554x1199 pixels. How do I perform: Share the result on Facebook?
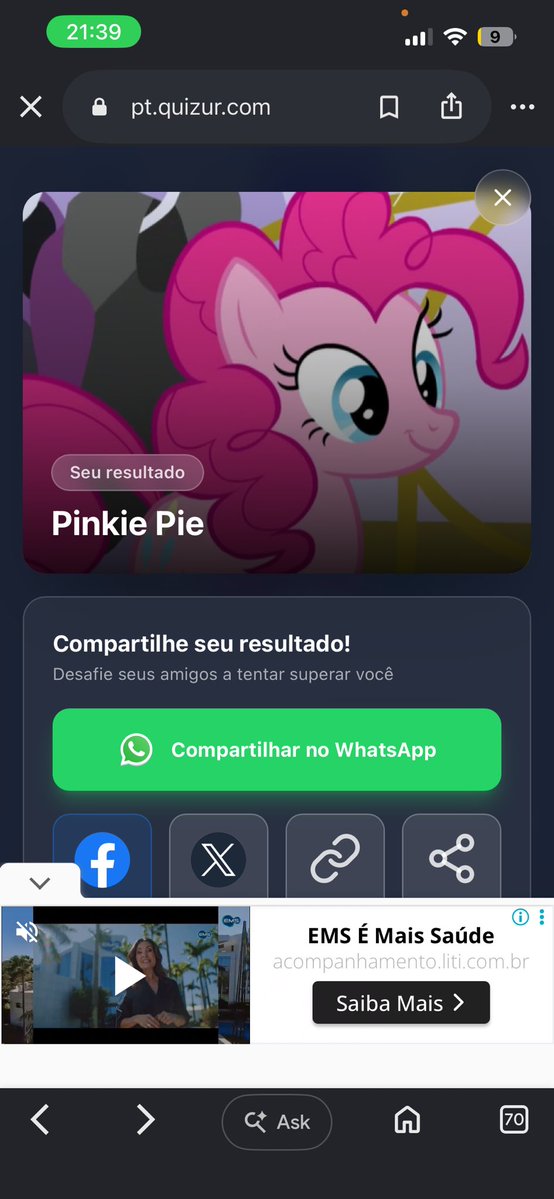(103, 856)
